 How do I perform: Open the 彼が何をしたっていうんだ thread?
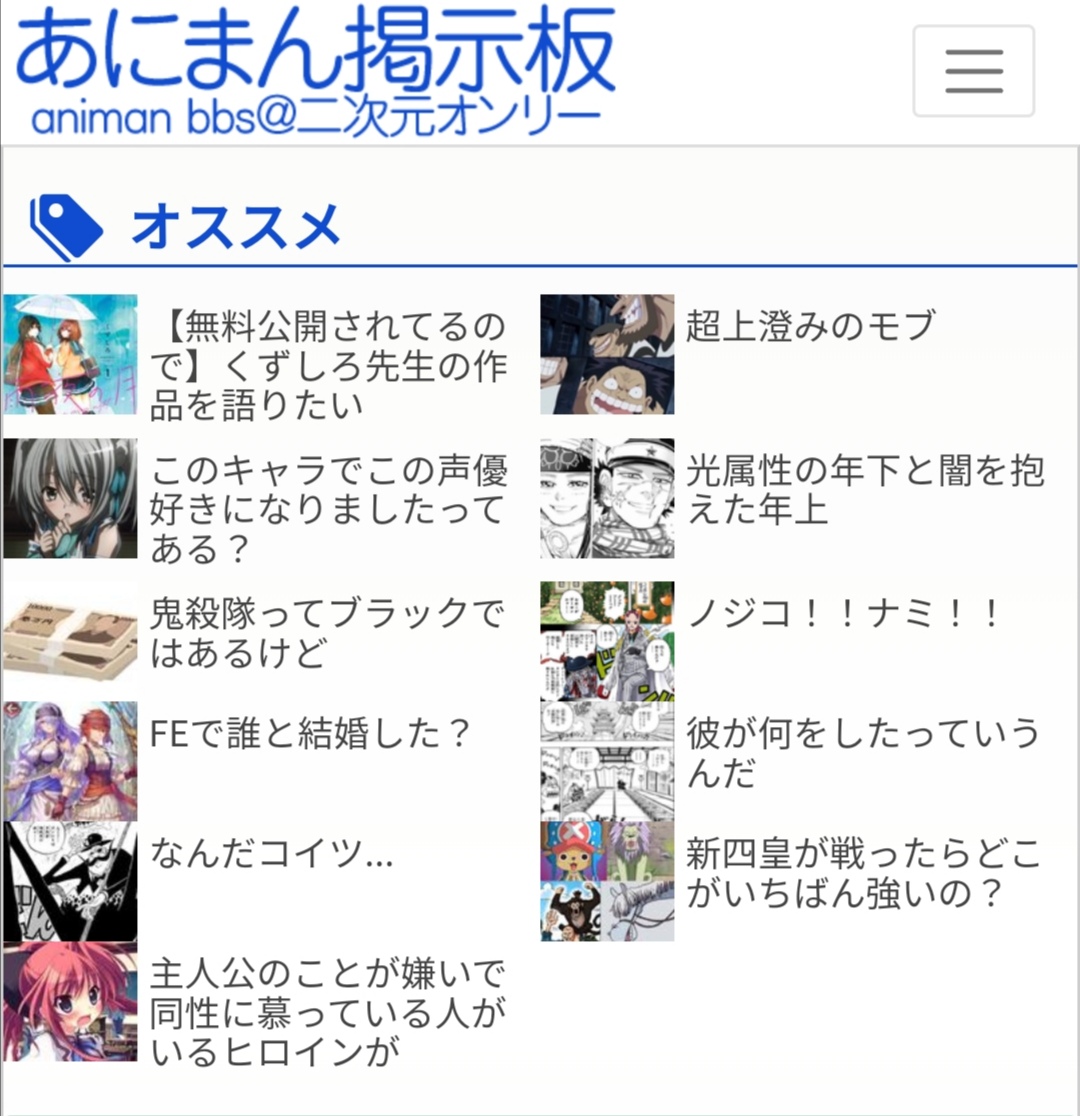(x=862, y=753)
